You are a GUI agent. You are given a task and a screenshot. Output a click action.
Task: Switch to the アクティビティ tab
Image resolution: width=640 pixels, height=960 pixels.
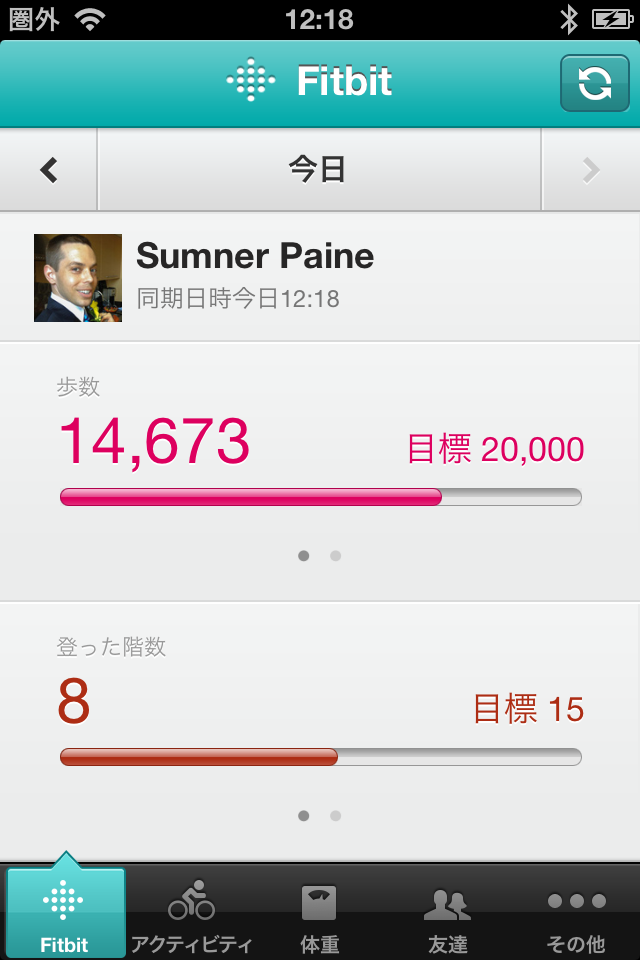coord(191,914)
